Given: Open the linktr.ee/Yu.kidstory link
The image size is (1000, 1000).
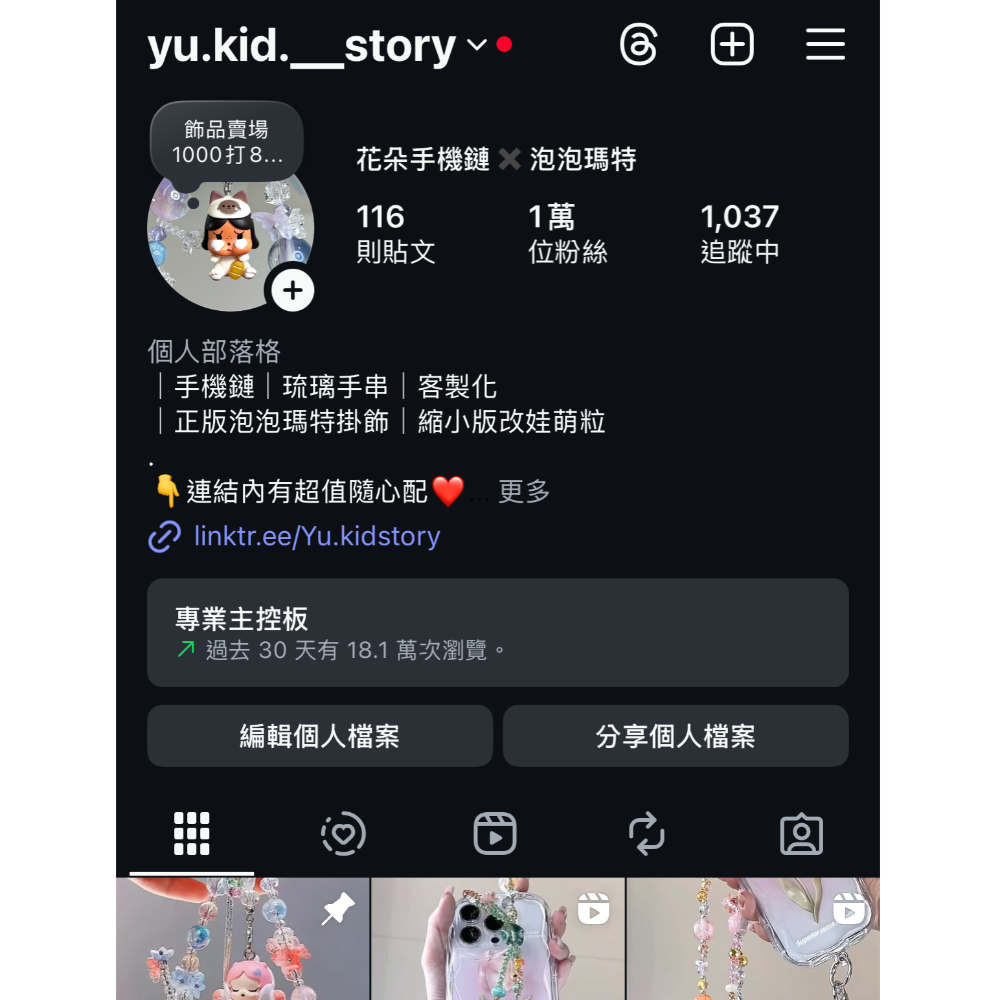Looking at the screenshot, I should click(316, 536).
